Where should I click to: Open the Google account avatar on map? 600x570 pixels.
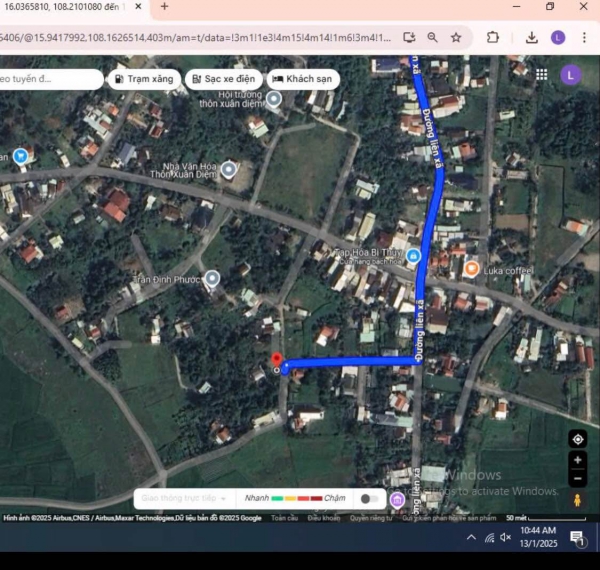570,75
